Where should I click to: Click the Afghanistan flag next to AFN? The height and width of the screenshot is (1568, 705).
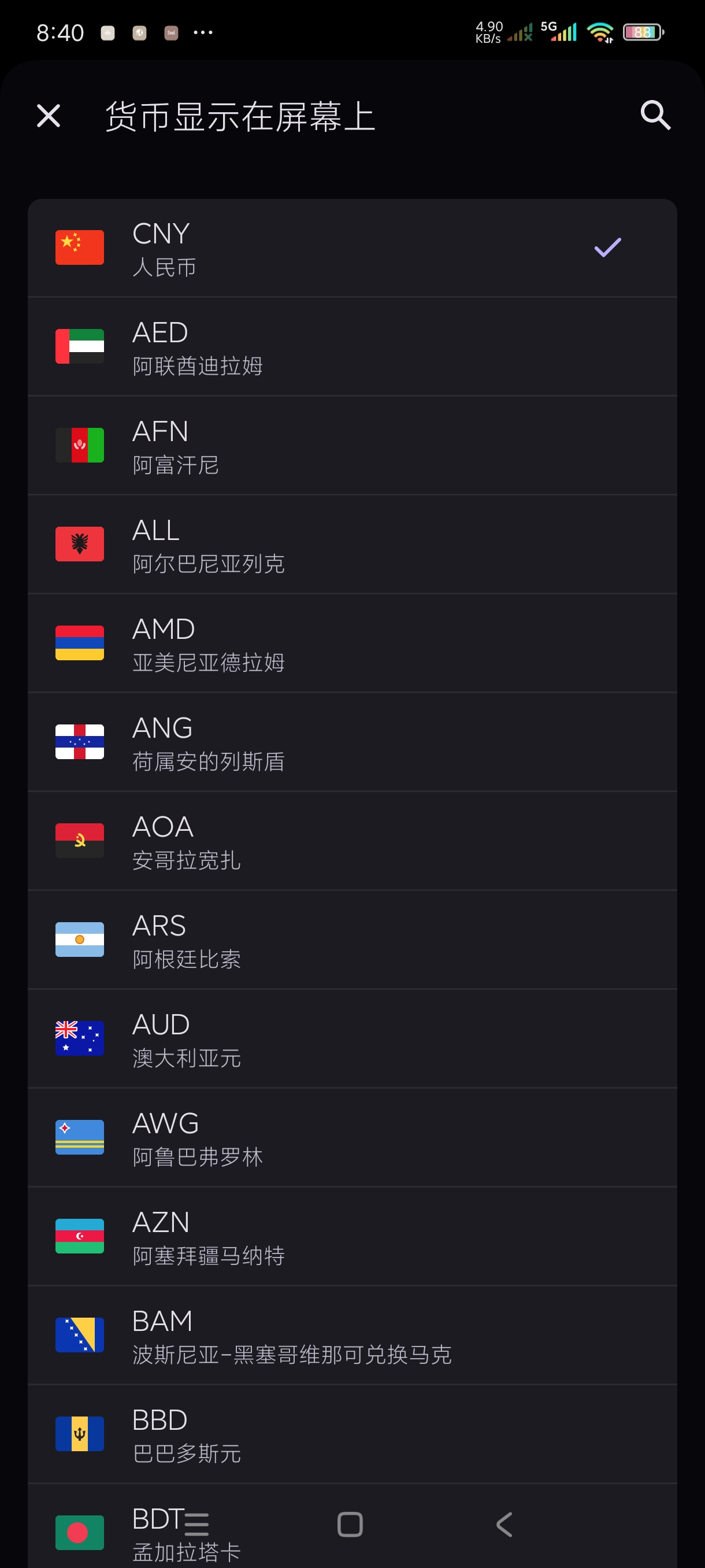point(79,445)
